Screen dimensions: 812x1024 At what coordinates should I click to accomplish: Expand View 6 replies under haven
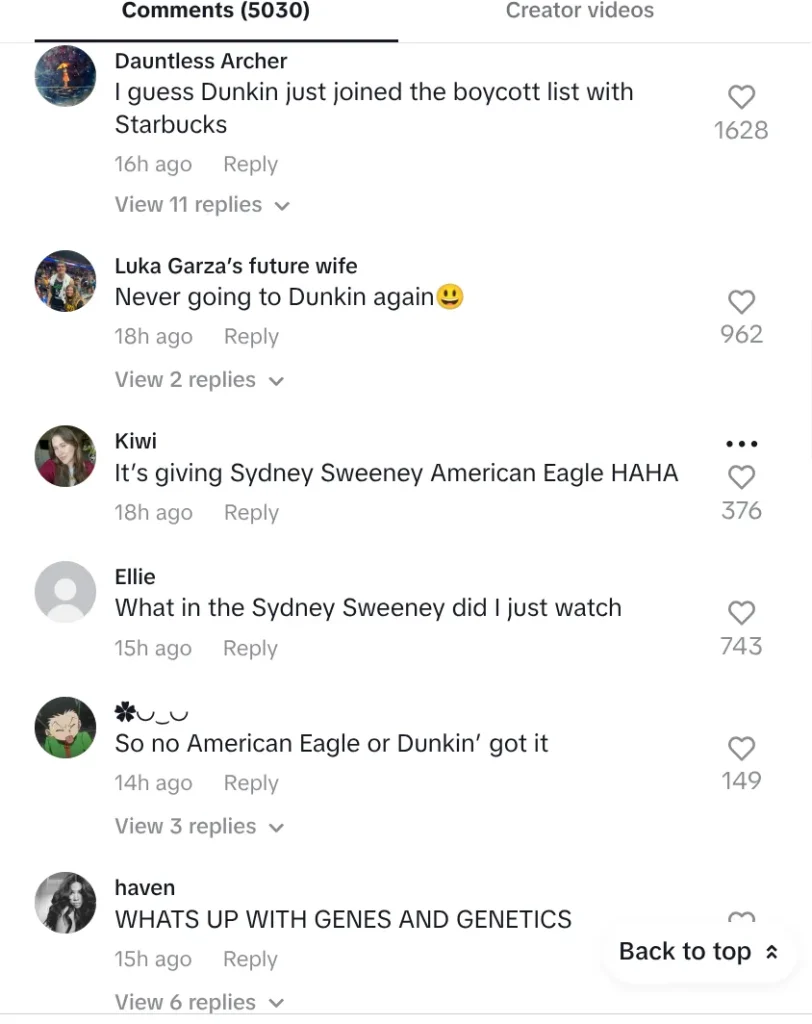pyautogui.click(x=199, y=1002)
